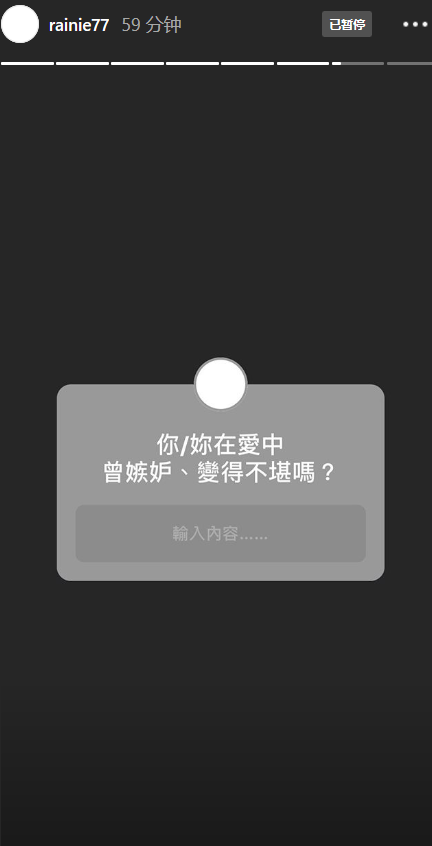Open the three-dot overflow menu
This screenshot has width=432, height=846.
pos(415,24)
